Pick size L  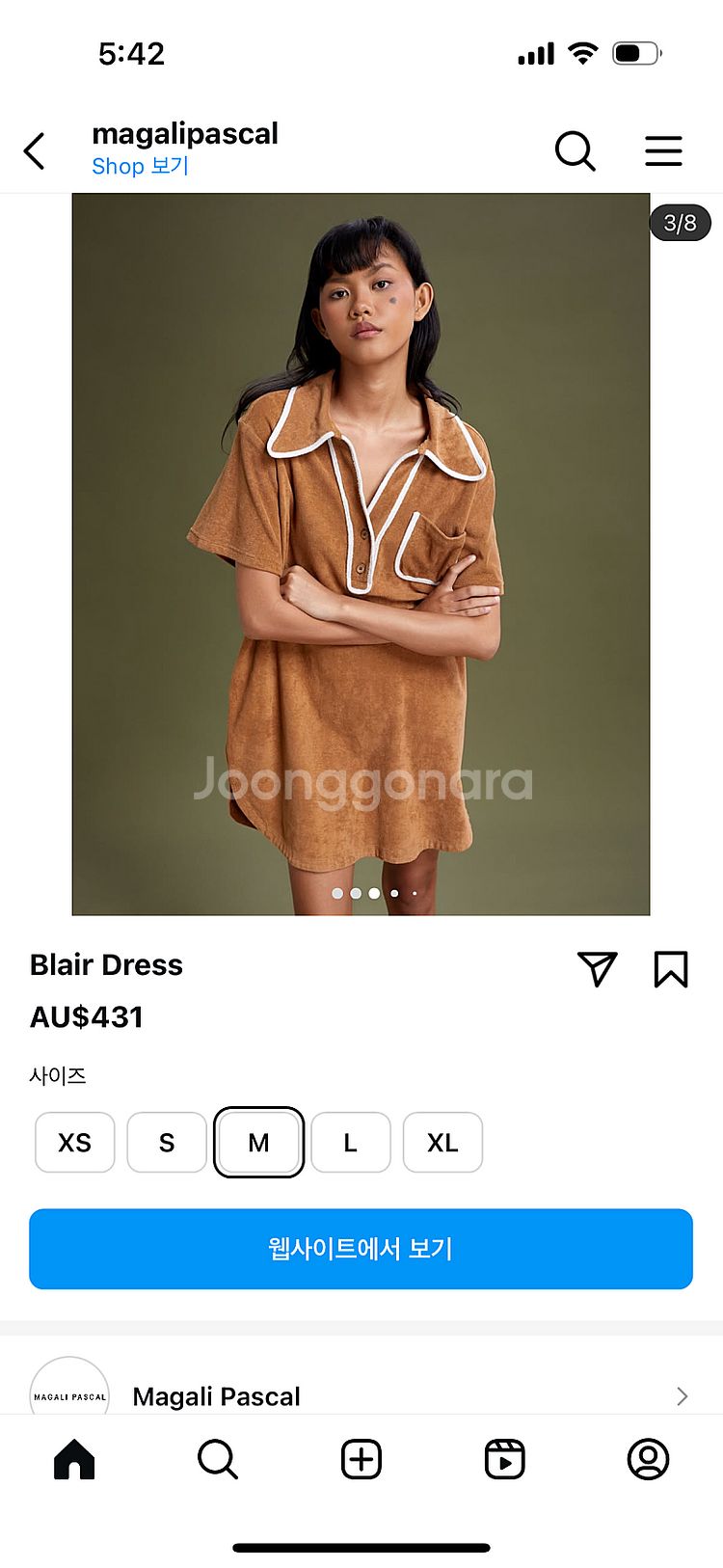(x=350, y=1143)
